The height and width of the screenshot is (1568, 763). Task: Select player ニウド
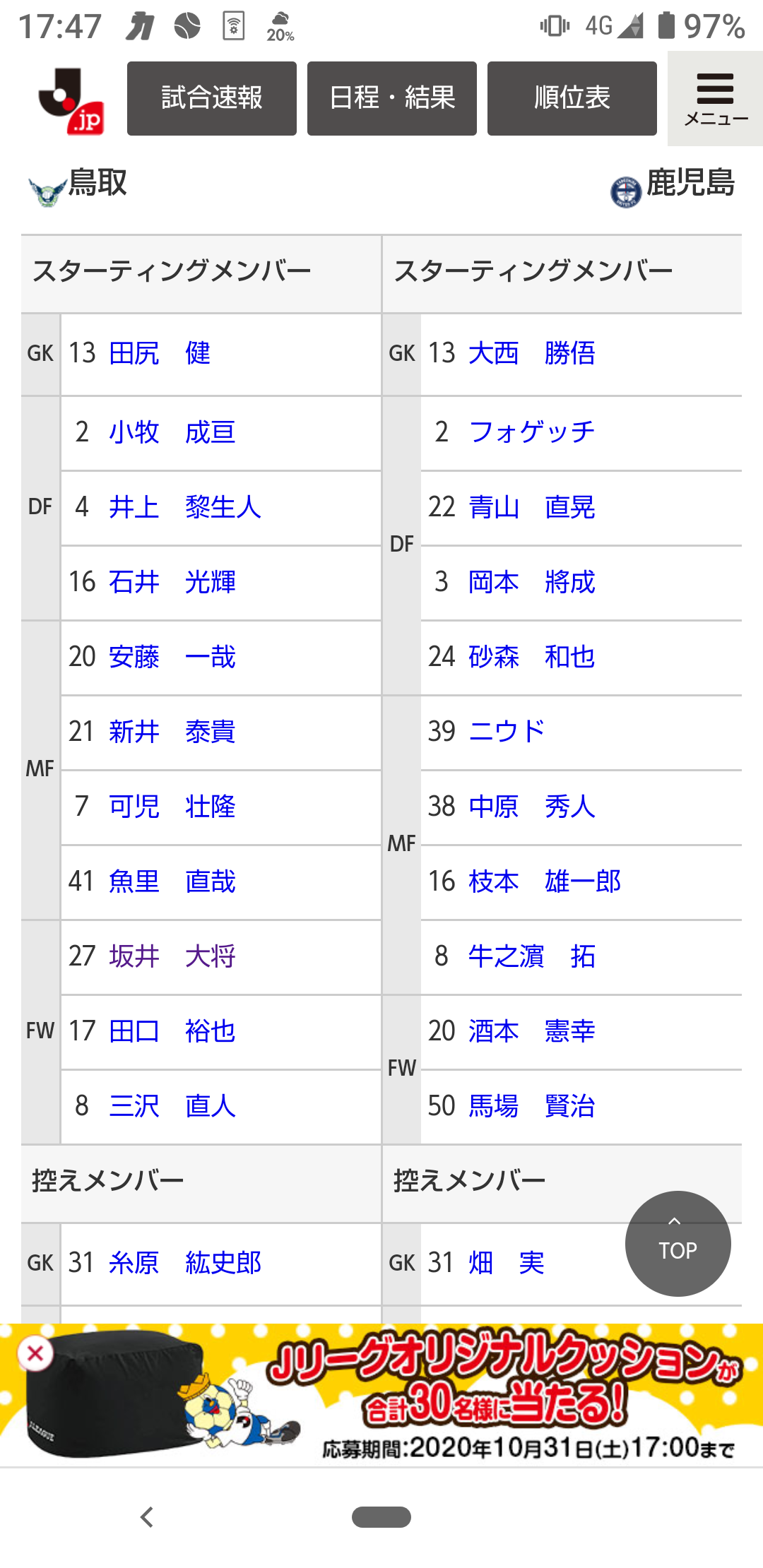[x=507, y=732]
